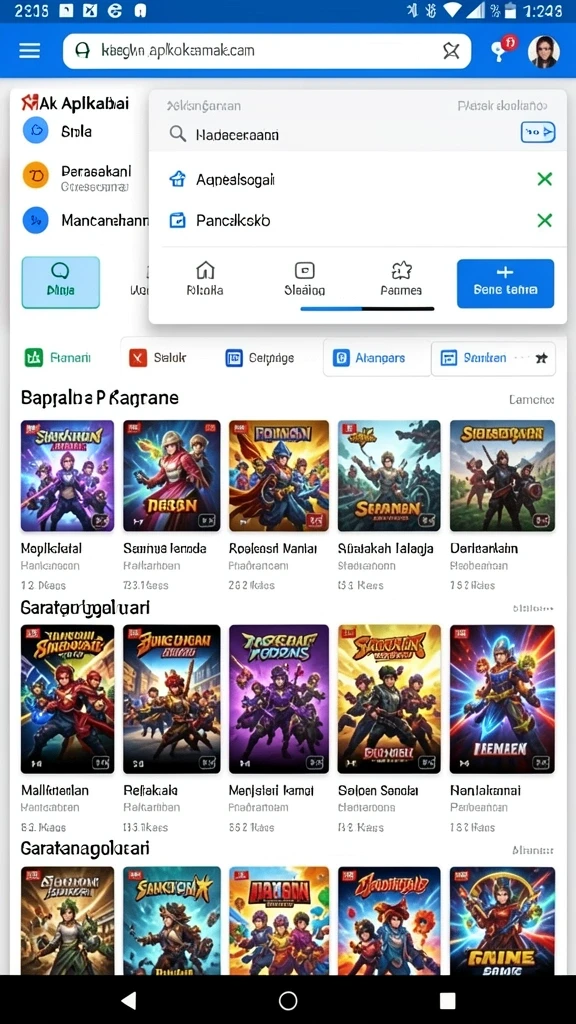Tap the blue Bene tehra button
Image resolution: width=576 pixels, height=1024 pixels.
tap(505, 283)
